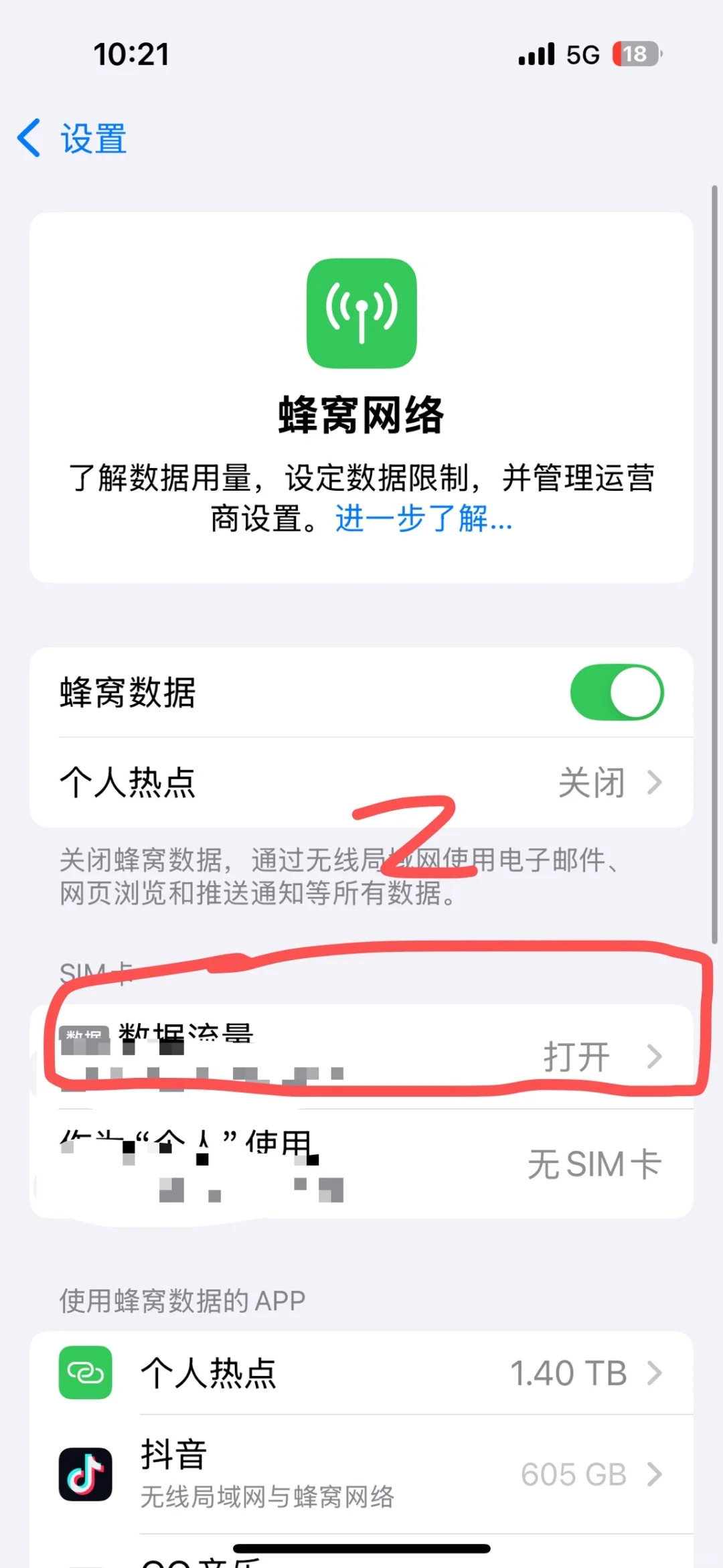Open the 进一步了解 link
This screenshot has width=723, height=1568.
(423, 519)
